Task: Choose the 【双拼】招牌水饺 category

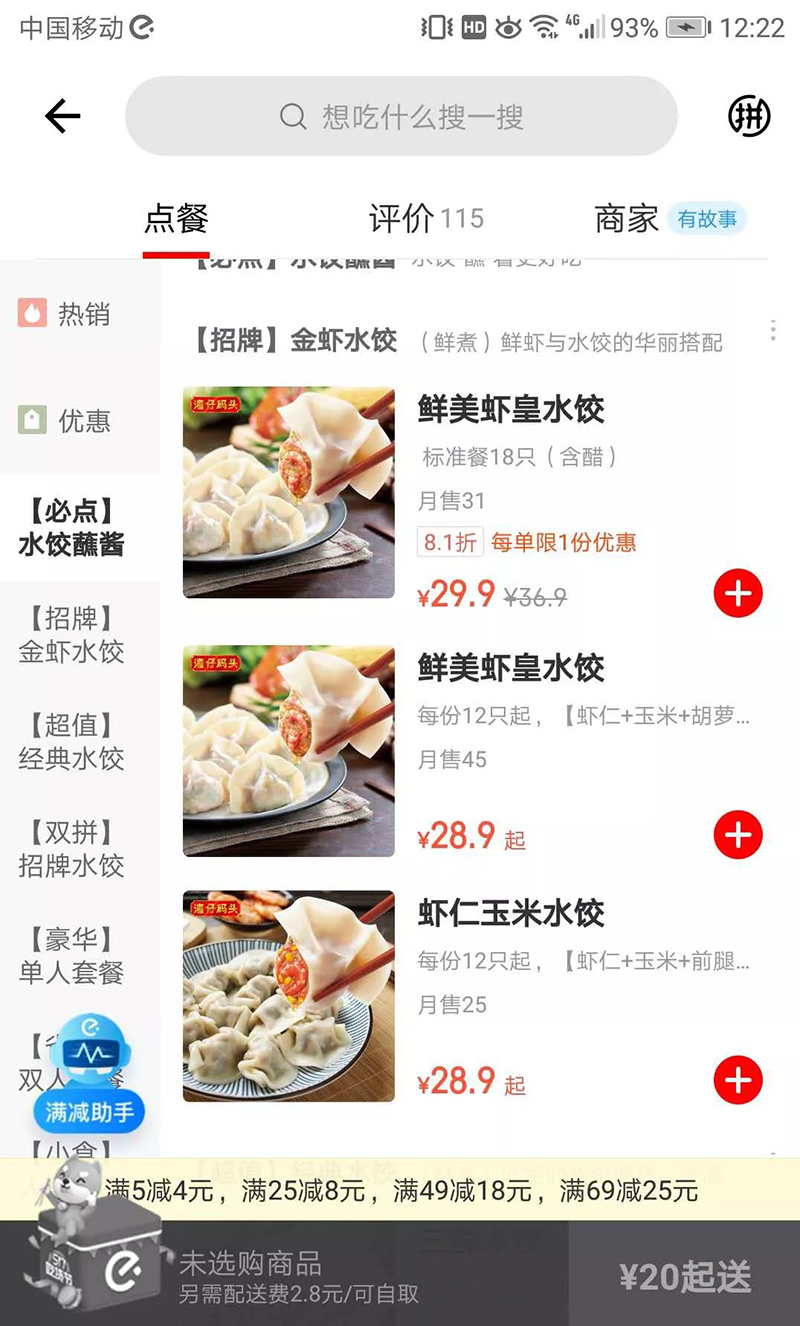Action: pyautogui.click(x=72, y=848)
